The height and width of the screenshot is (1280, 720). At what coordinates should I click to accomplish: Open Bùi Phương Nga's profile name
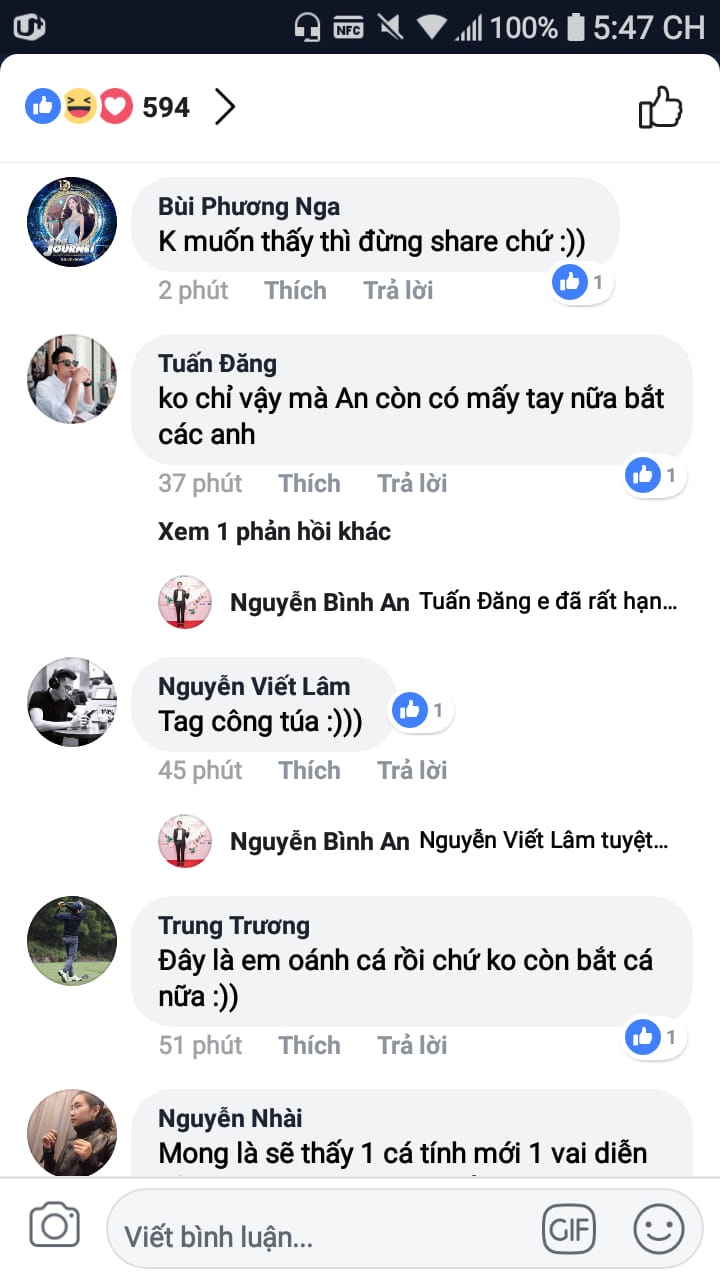tap(247, 206)
